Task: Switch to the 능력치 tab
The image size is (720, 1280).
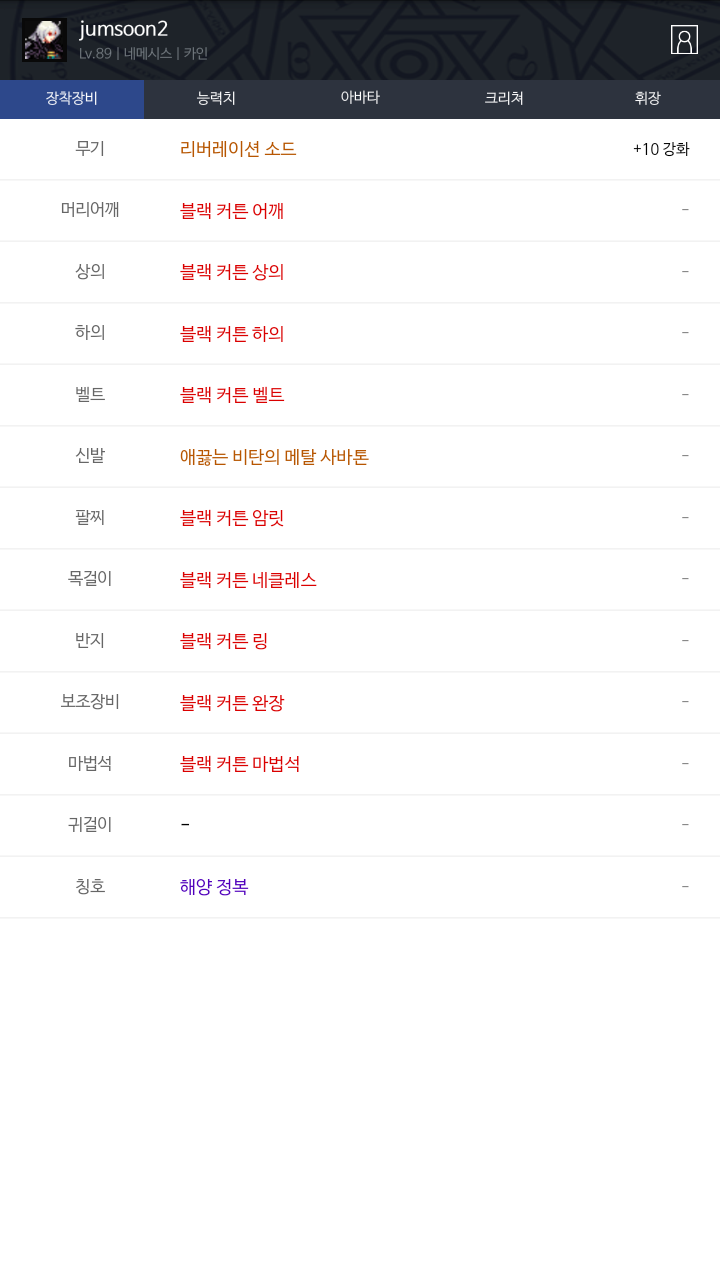Action: [216, 99]
